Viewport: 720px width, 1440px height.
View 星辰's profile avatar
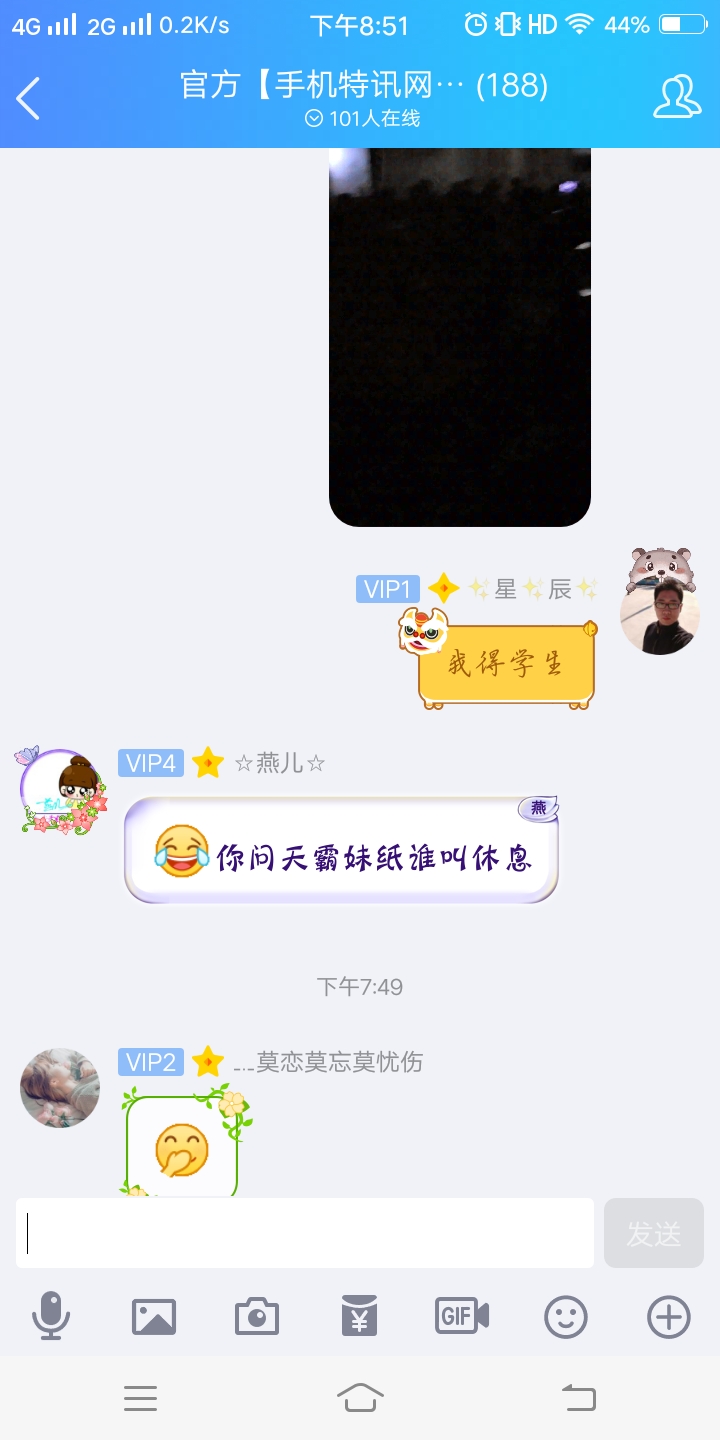click(659, 615)
